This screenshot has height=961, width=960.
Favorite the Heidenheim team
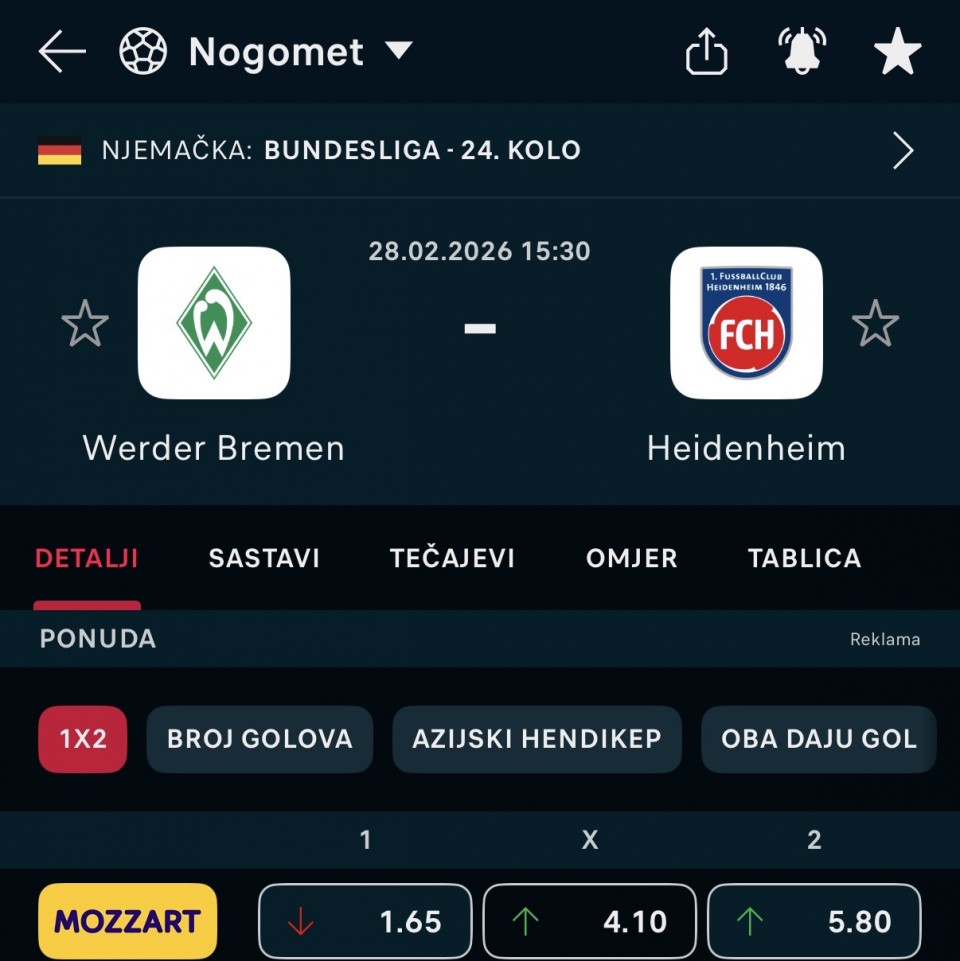pyautogui.click(x=875, y=324)
